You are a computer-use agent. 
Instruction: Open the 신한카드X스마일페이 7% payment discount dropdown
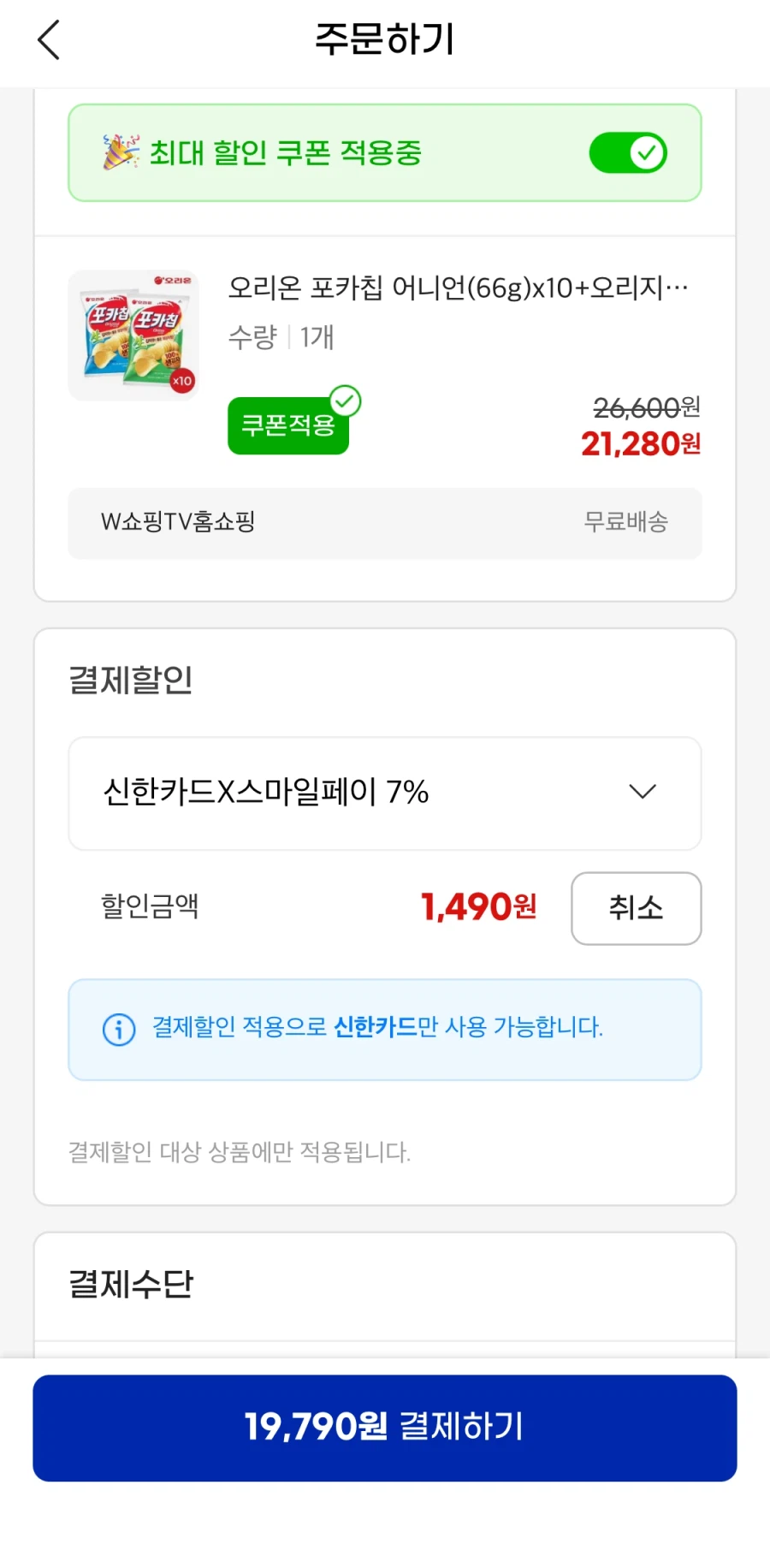(x=383, y=793)
